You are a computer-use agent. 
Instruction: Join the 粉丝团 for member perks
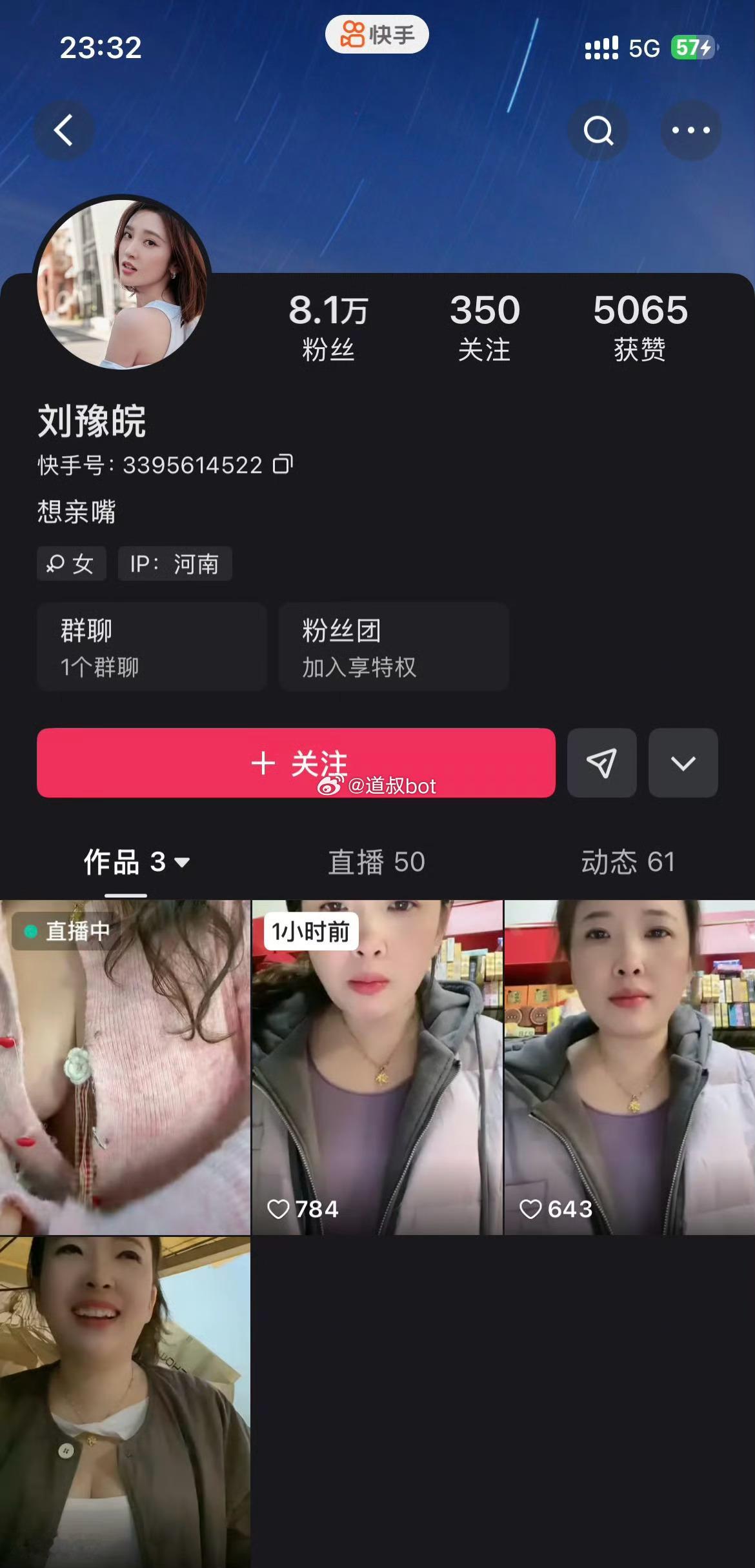(394, 647)
